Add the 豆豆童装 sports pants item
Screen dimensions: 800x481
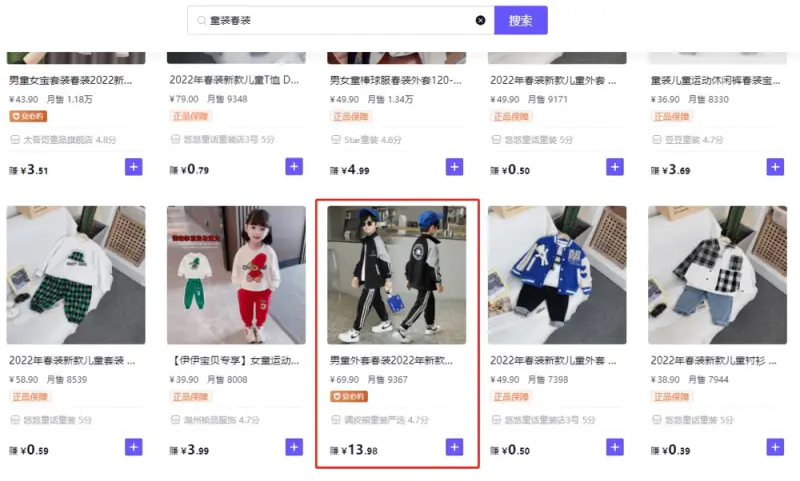point(774,167)
